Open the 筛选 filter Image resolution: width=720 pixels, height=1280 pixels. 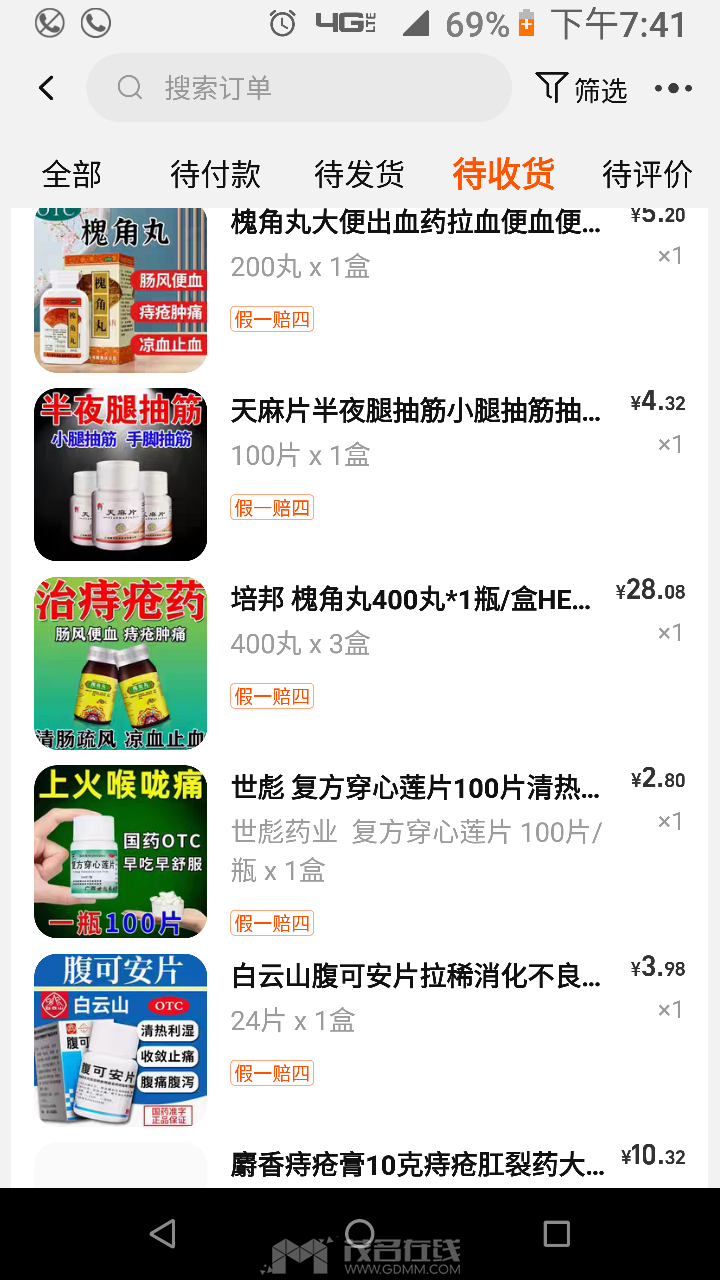(582, 89)
